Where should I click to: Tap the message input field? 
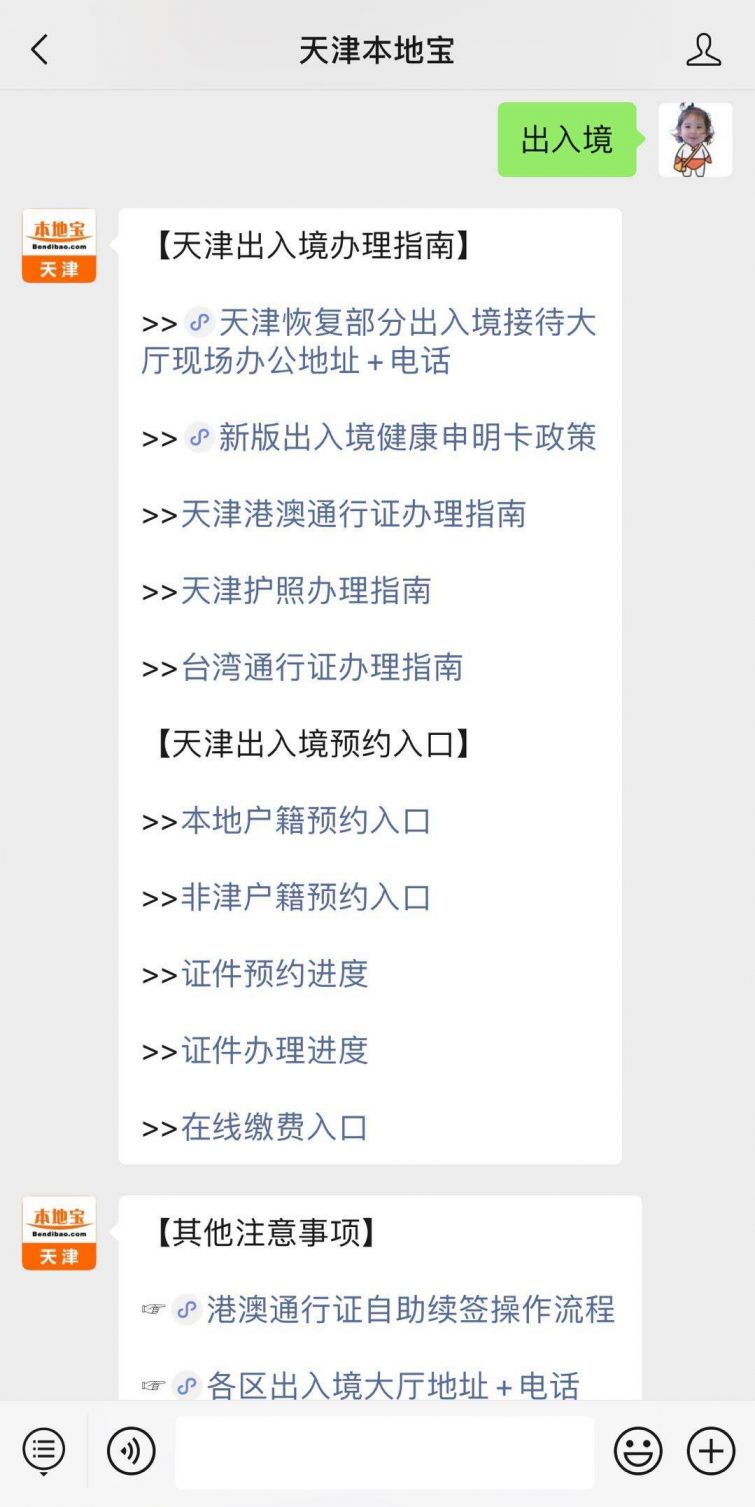385,1452
